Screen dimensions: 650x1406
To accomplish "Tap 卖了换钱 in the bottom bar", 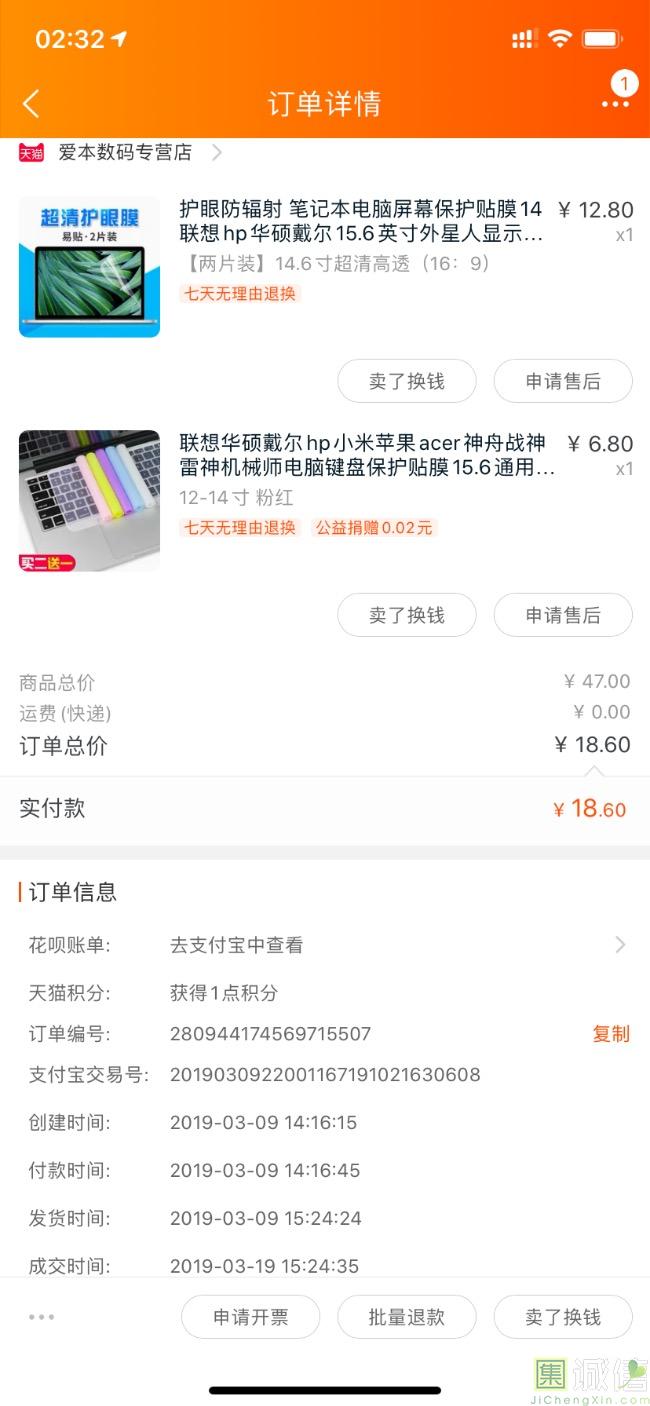I will pos(563,1317).
